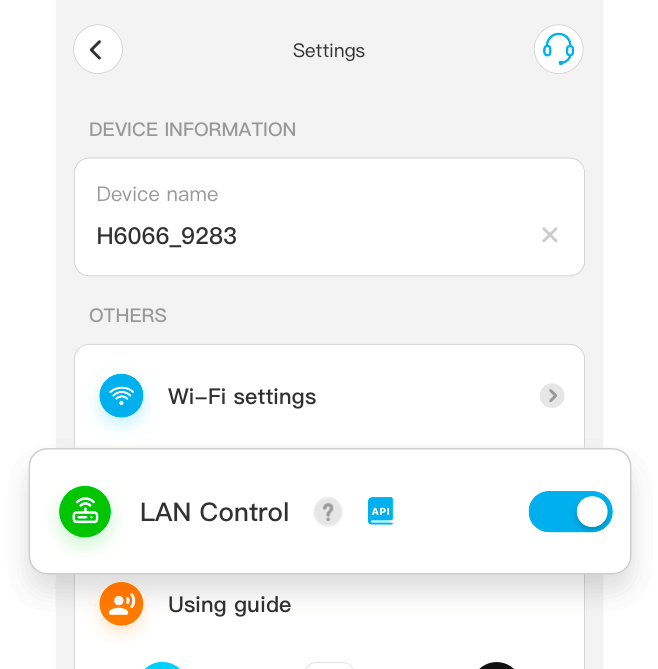Open the LAN Control API docs
This screenshot has height=669, width=658.
pyautogui.click(x=381, y=511)
